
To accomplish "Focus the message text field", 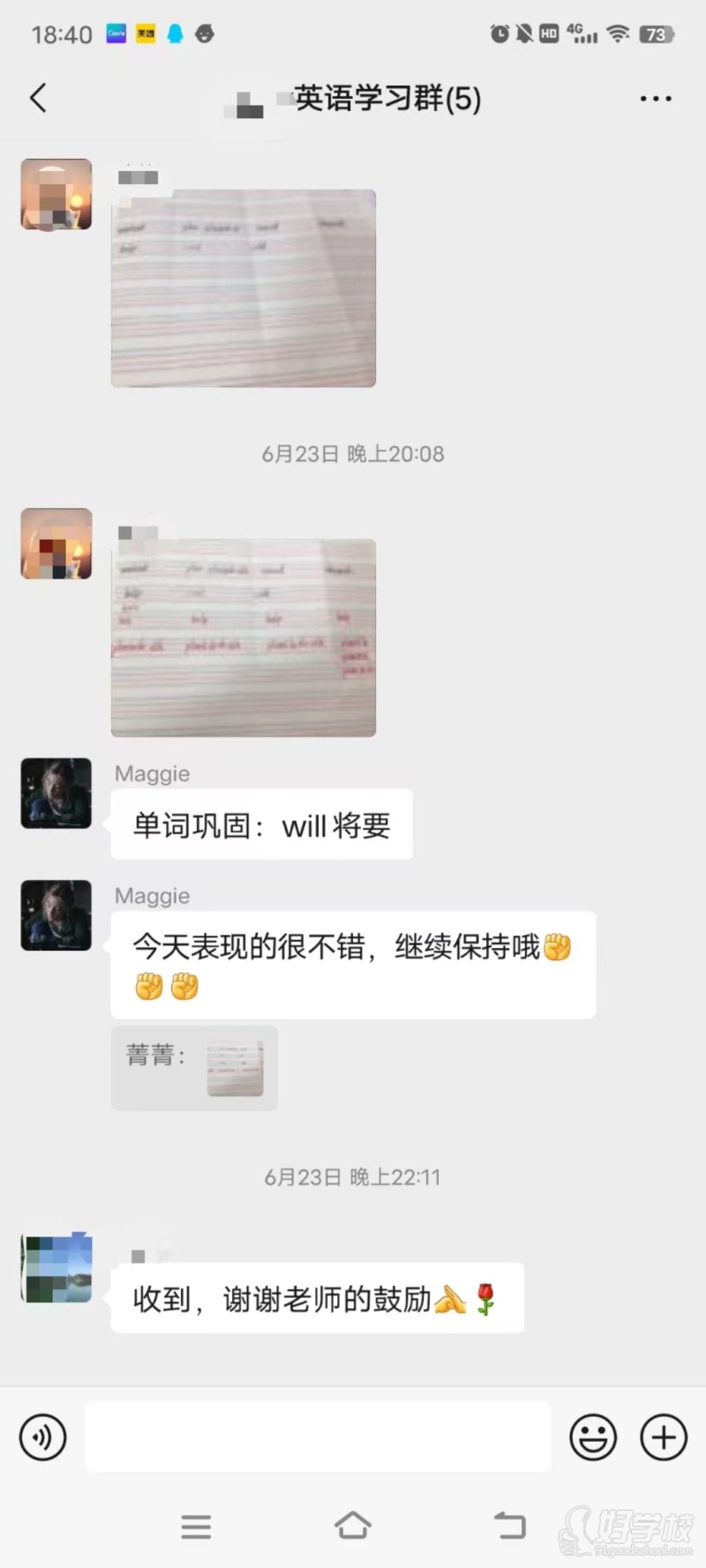I will [x=318, y=1437].
